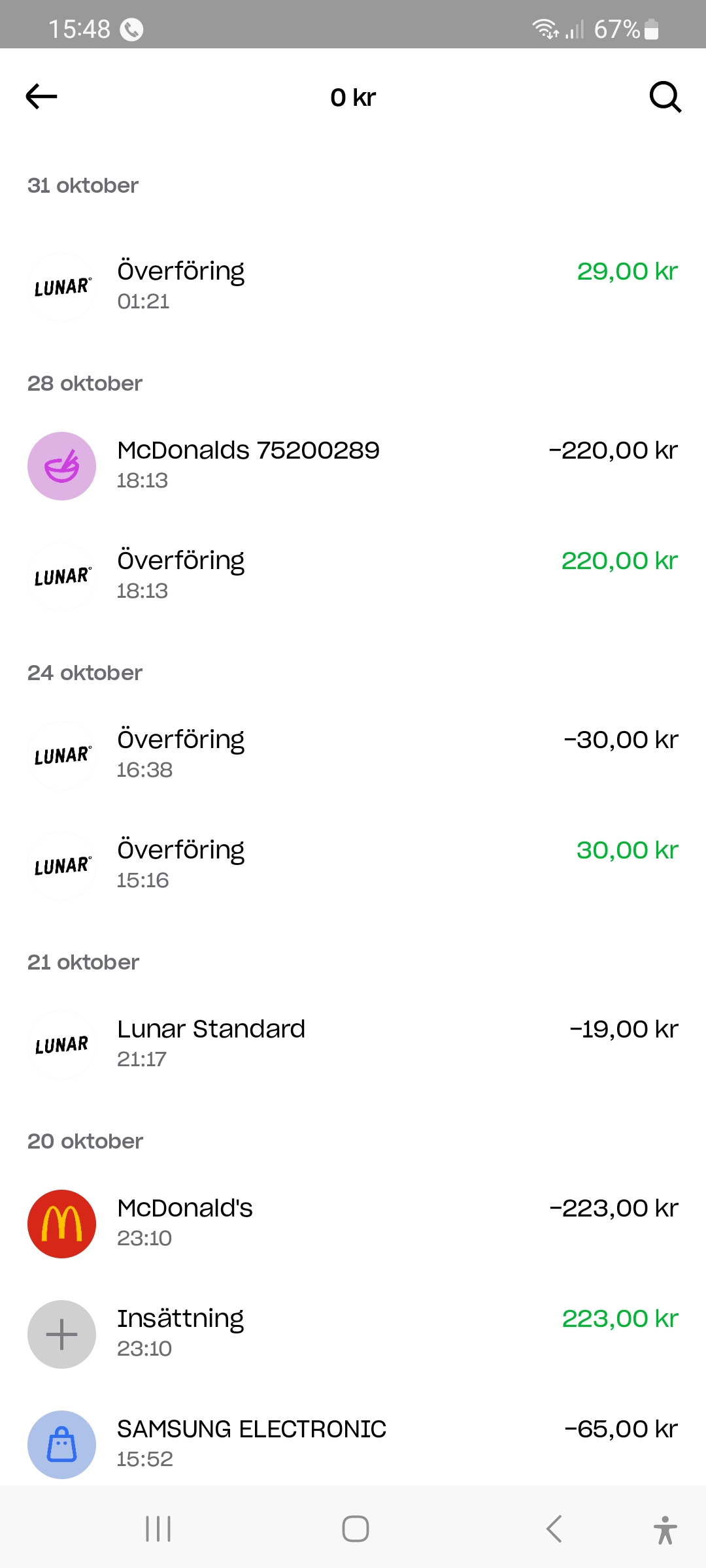Select the -30,00 kr Överföring at 16:38
706x1568 pixels.
click(x=353, y=755)
